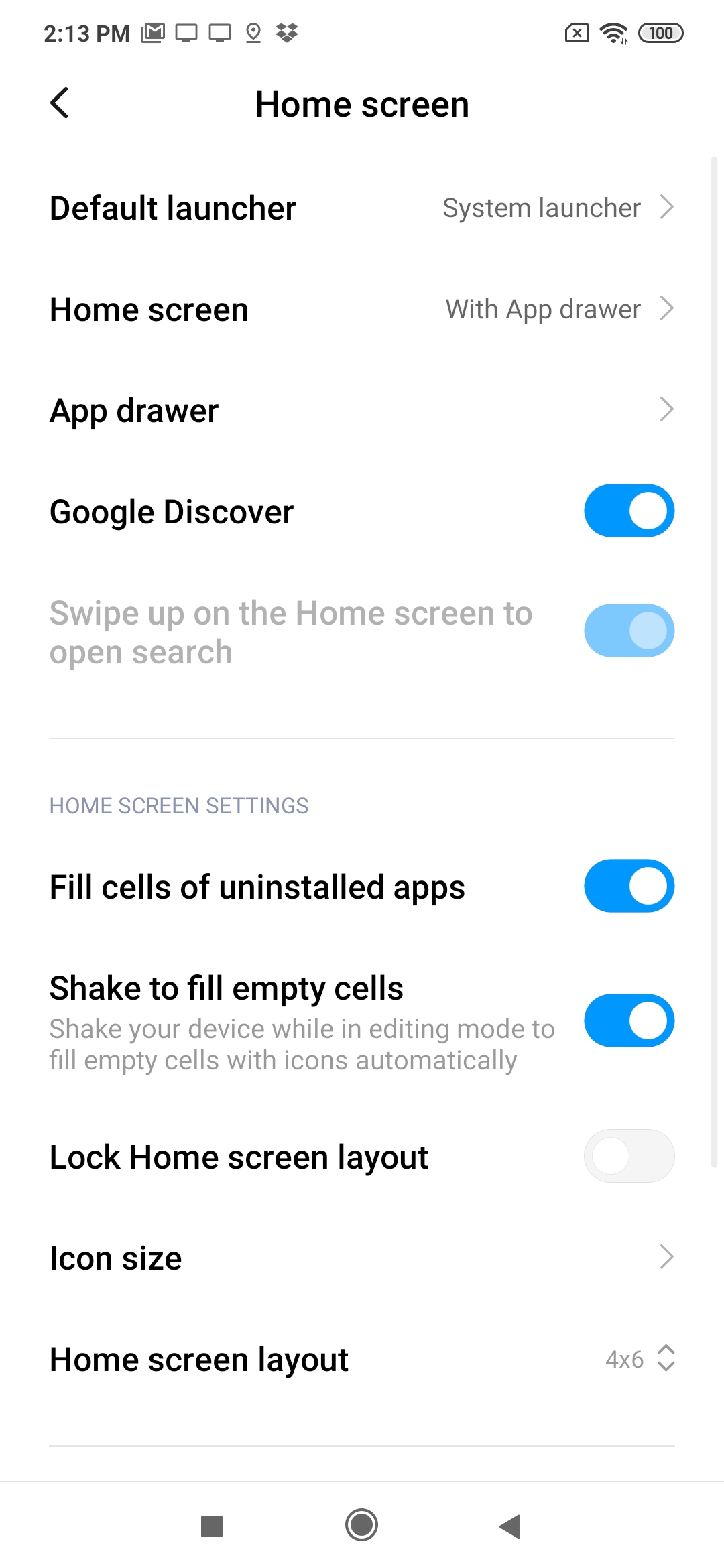
Task: Open recent apps with the square button
Action: (212, 1526)
